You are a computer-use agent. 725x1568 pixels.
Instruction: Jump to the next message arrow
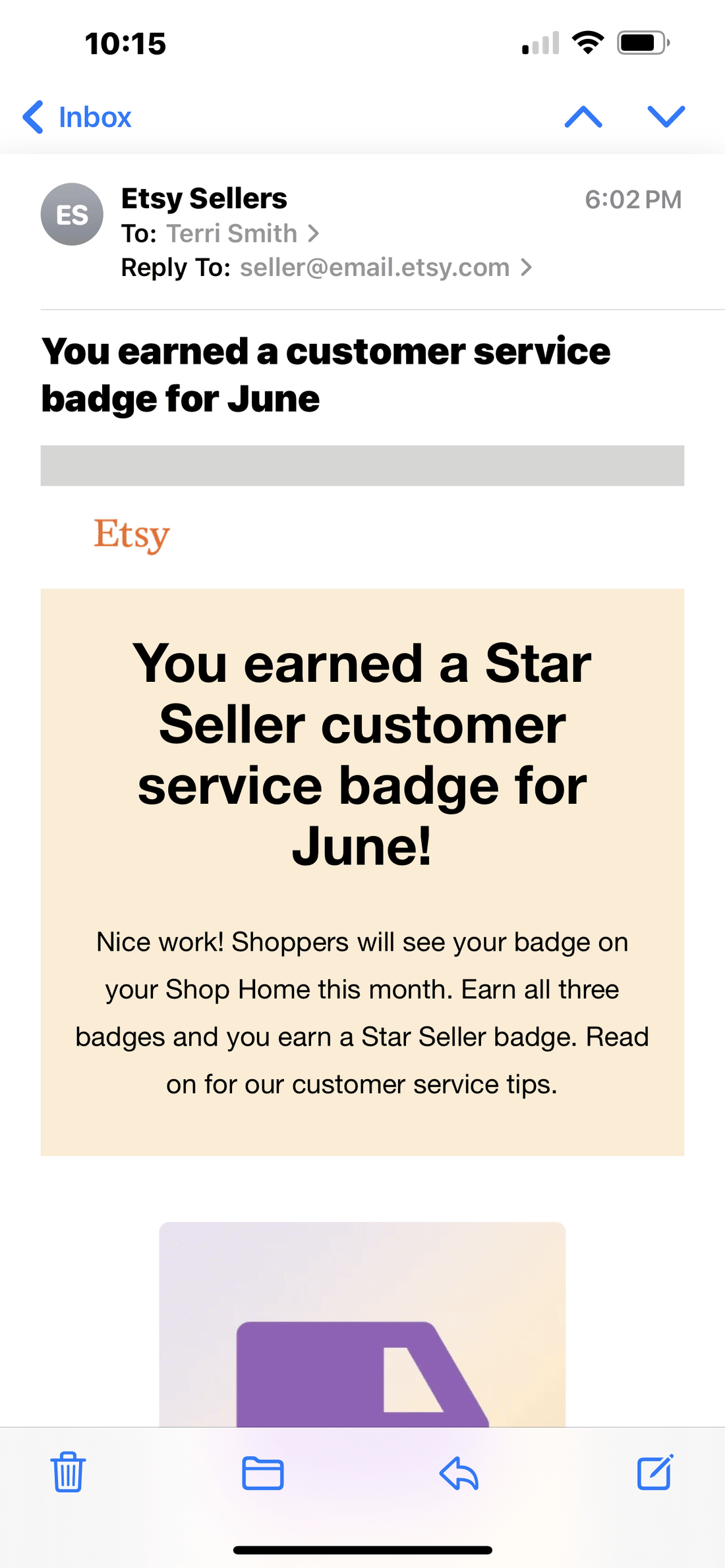tap(666, 117)
